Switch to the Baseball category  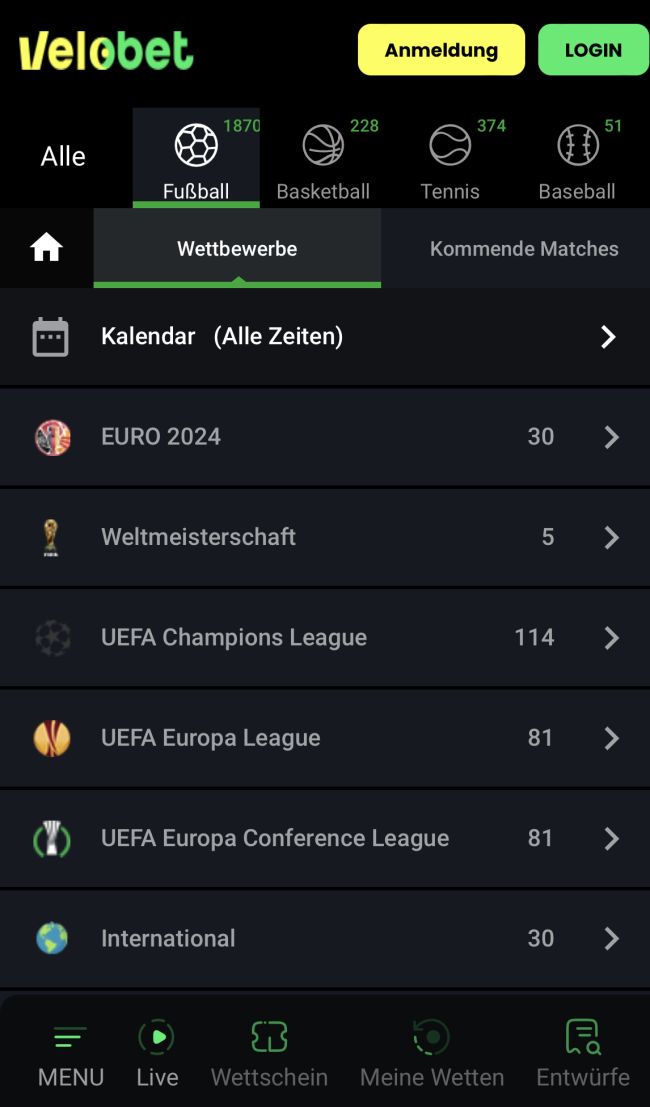tap(577, 160)
